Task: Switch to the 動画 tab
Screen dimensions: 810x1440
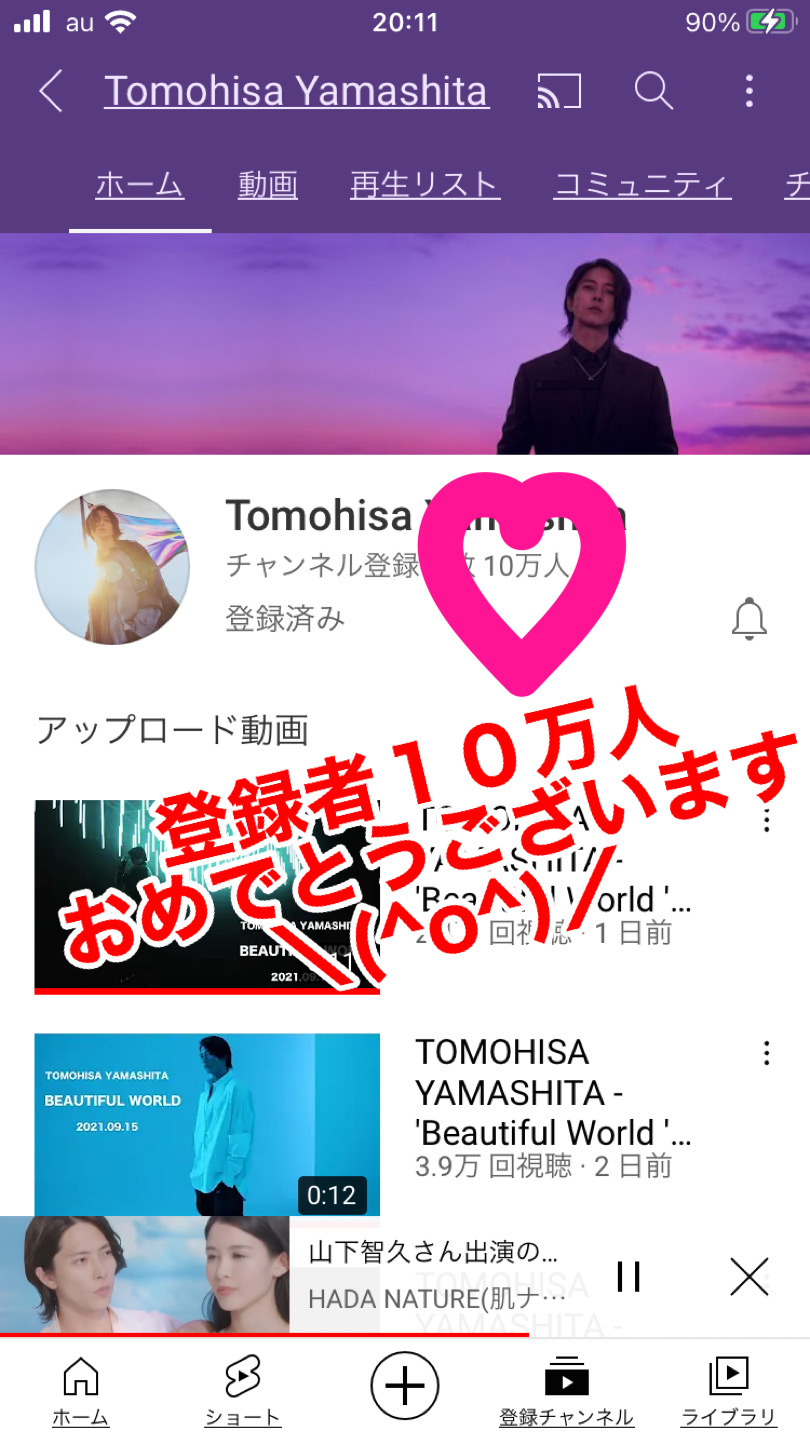Action: pos(268,185)
